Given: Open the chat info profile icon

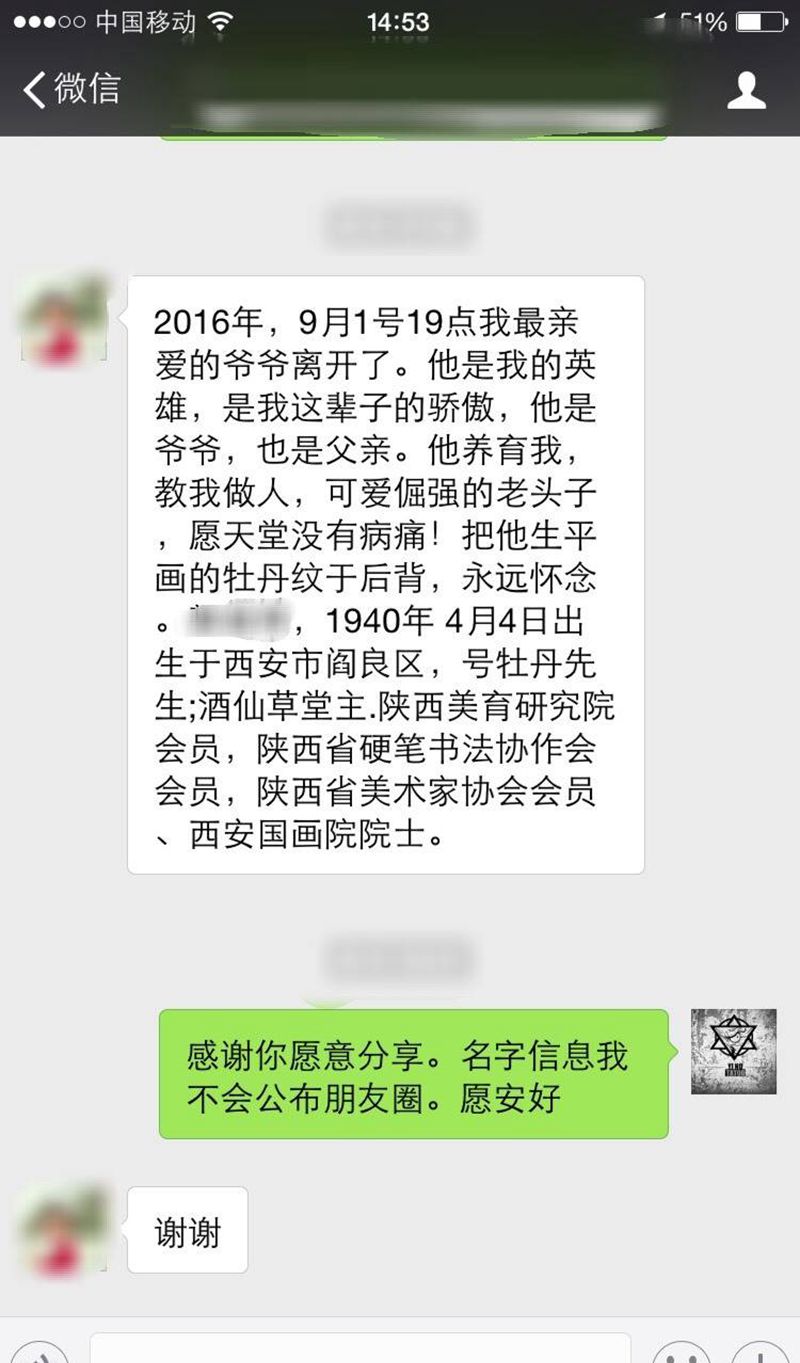Looking at the screenshot, I should click(745, 89).
